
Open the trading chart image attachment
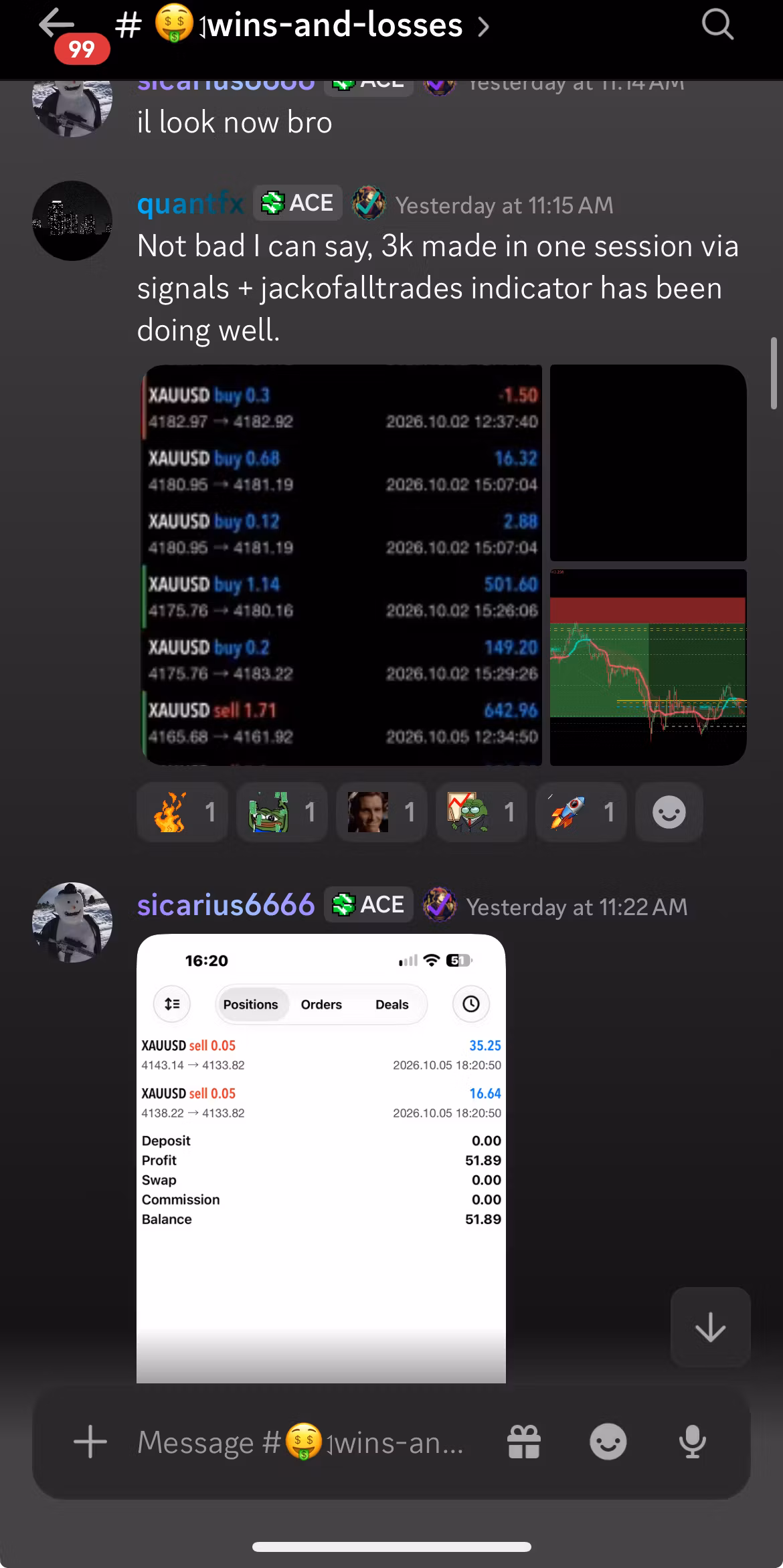pos(648,667)
